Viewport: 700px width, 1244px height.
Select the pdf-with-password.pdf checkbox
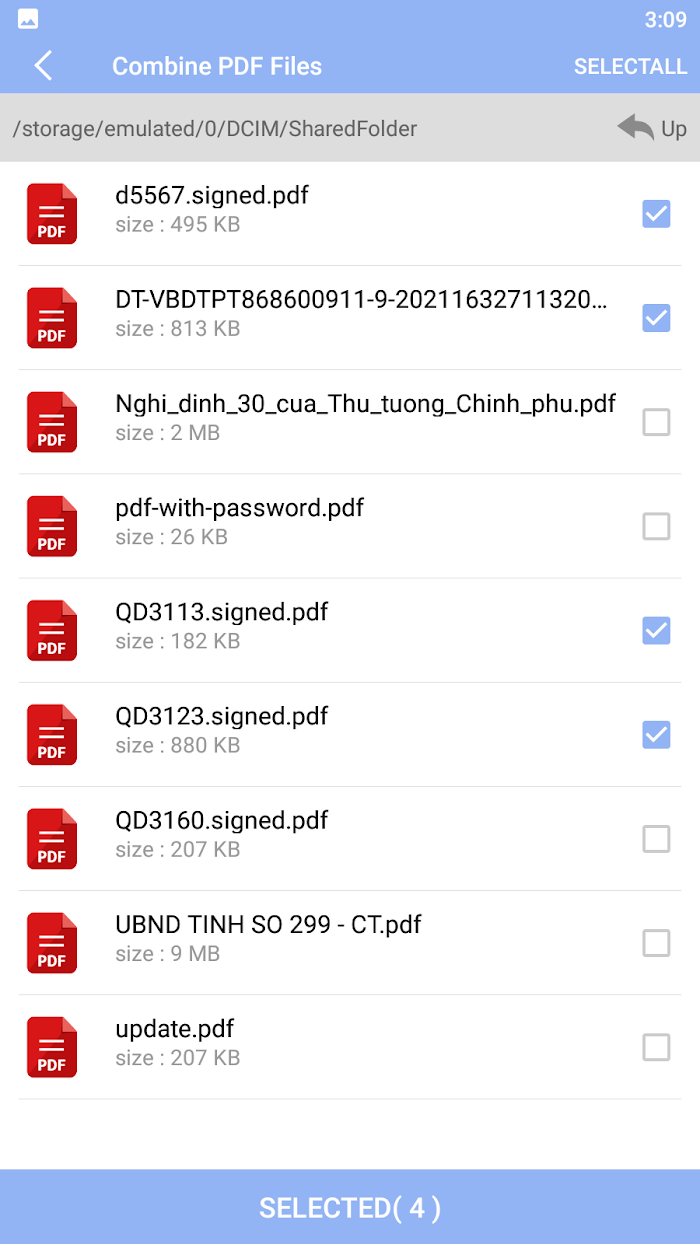(x=656, y=526)
